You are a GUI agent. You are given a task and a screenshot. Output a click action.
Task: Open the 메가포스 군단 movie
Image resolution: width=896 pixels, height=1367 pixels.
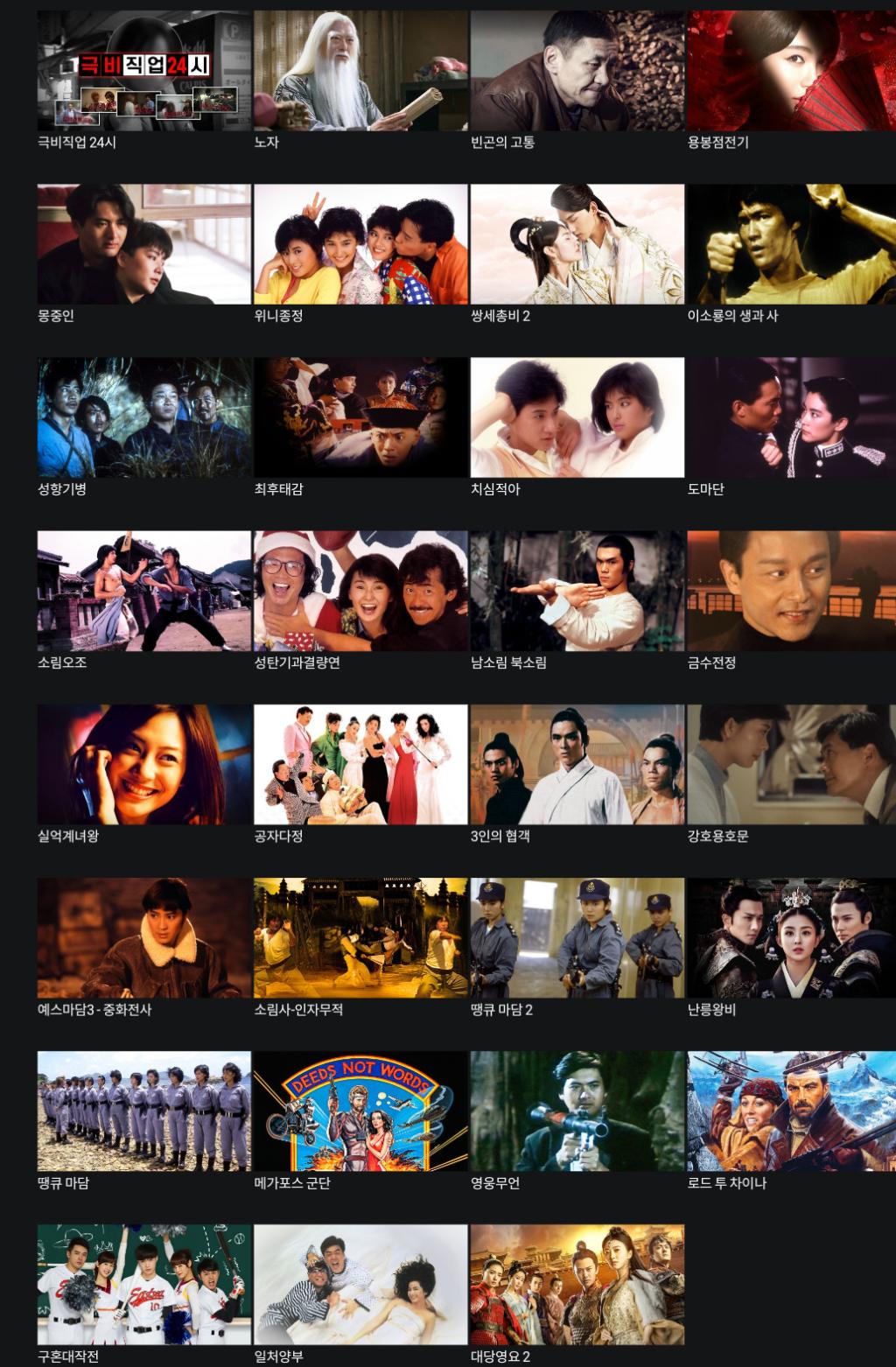[x=360, y=1111]
